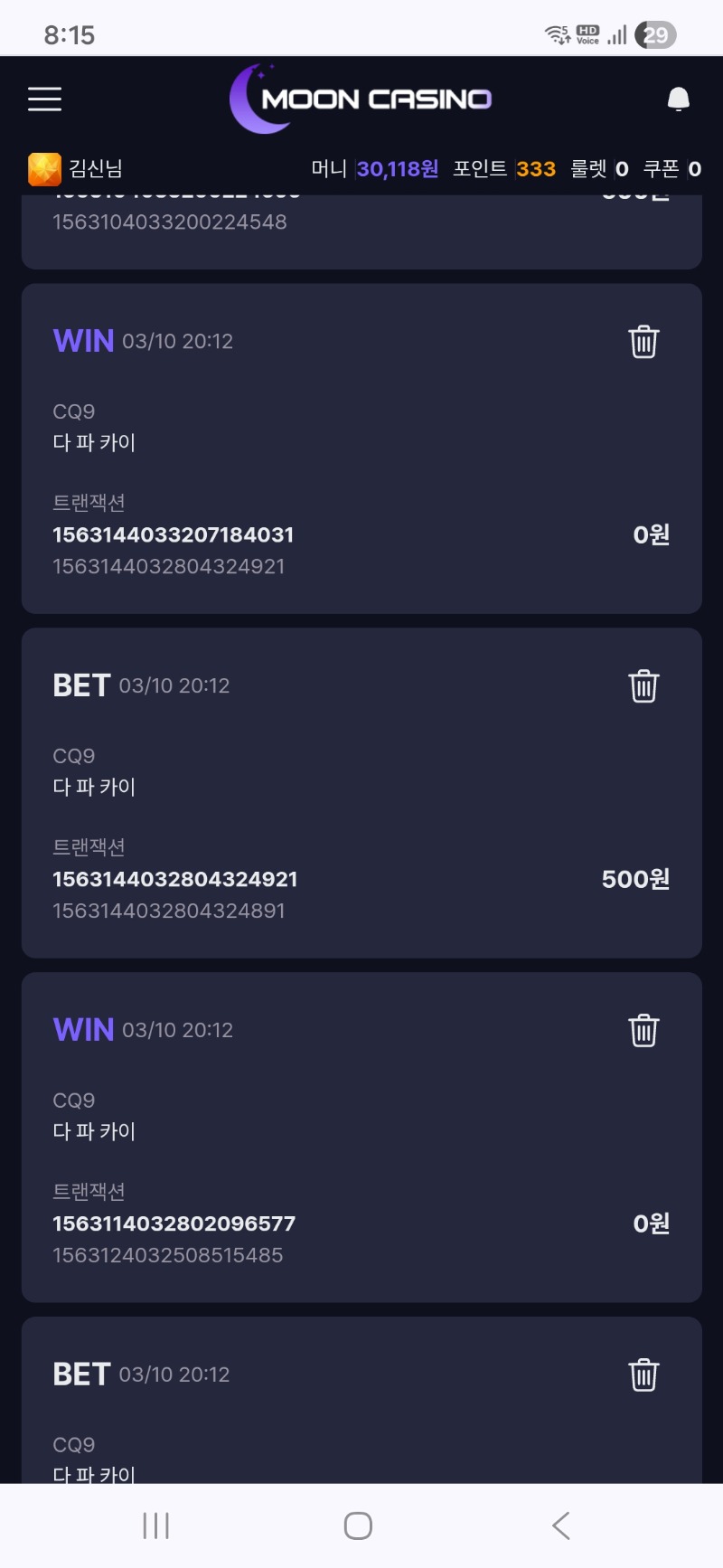
Task: Delete the second WIN record from CQ9
Action: point(643,1029)
